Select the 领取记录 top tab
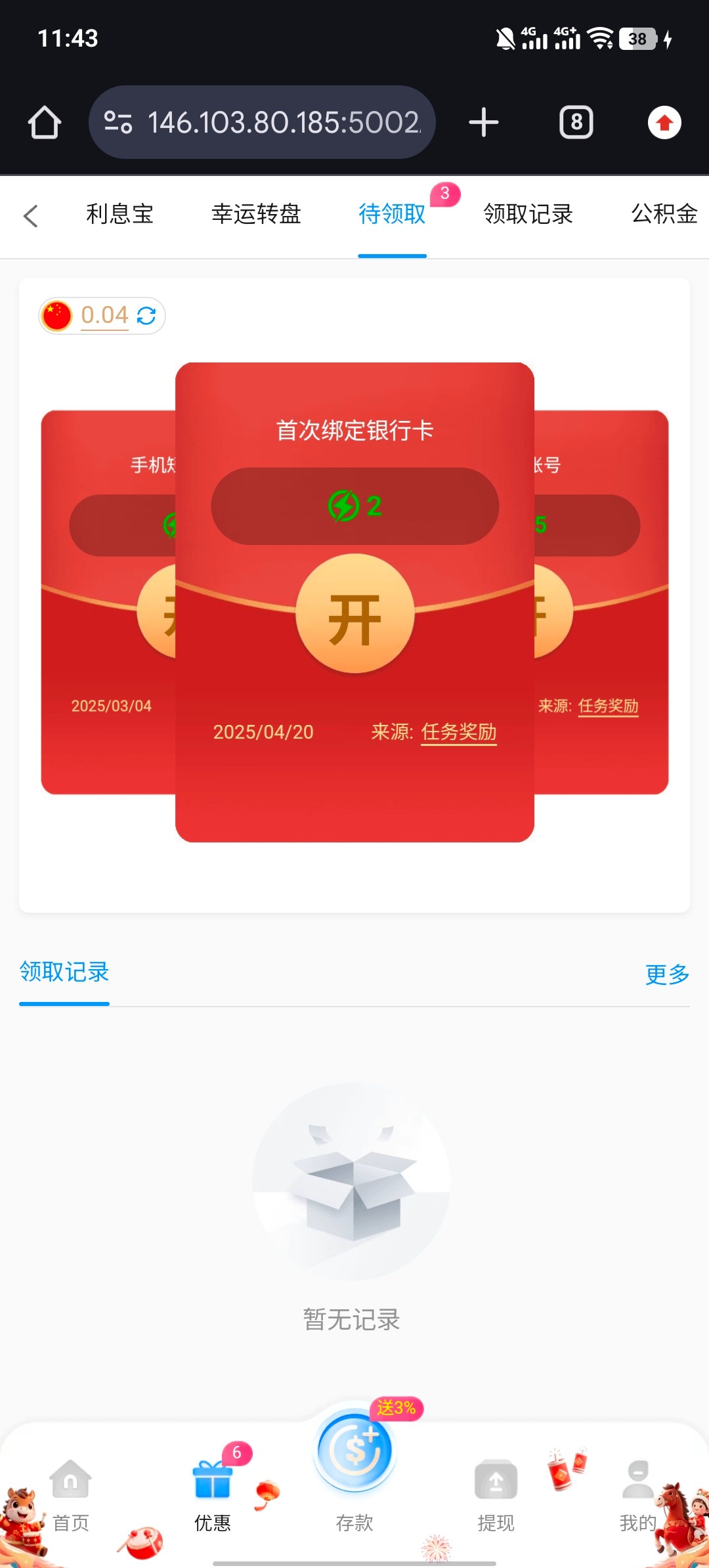709x1568 pixels. coord(528,214)
